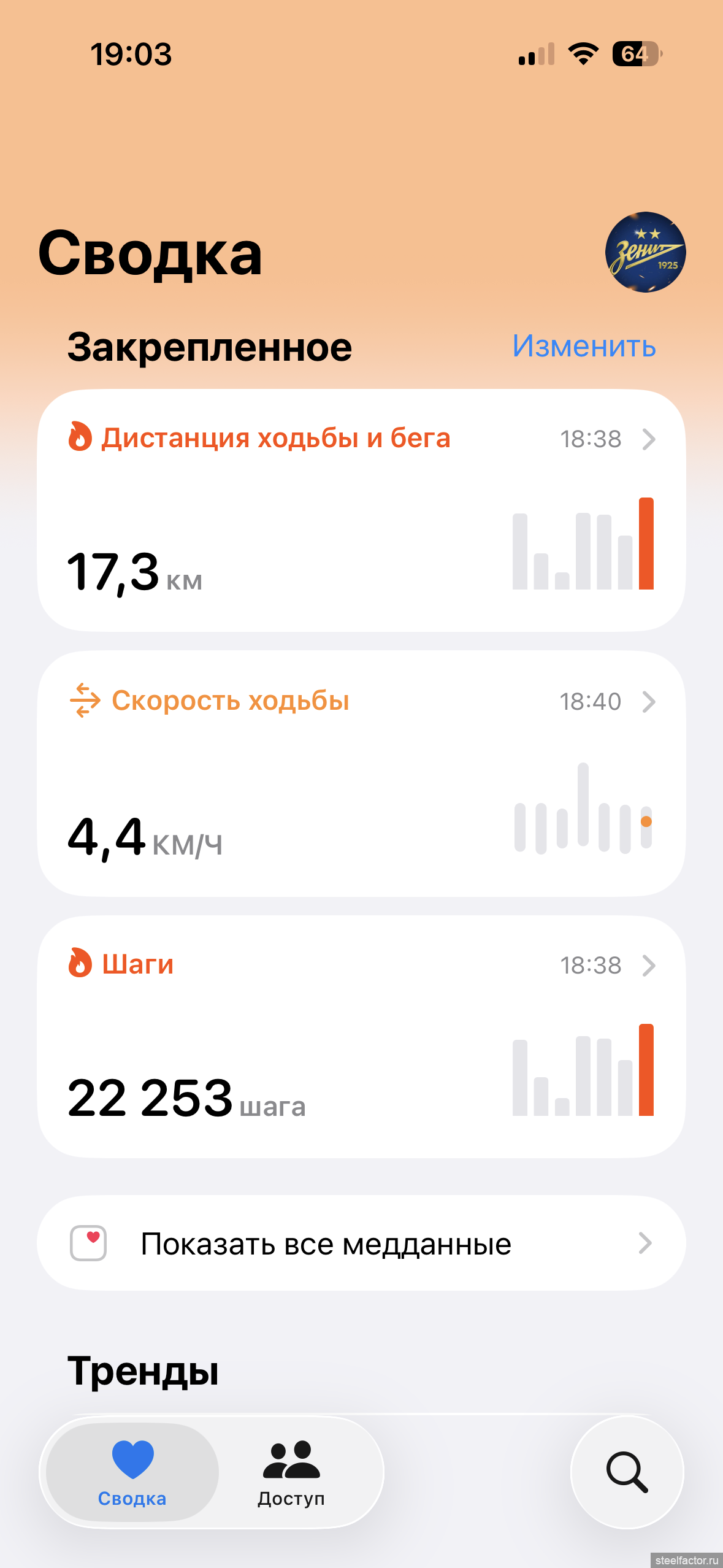Screen dimensions: 723x1568
Task: Tap Изменить to edit pinned items
Action: coord(584,346)
